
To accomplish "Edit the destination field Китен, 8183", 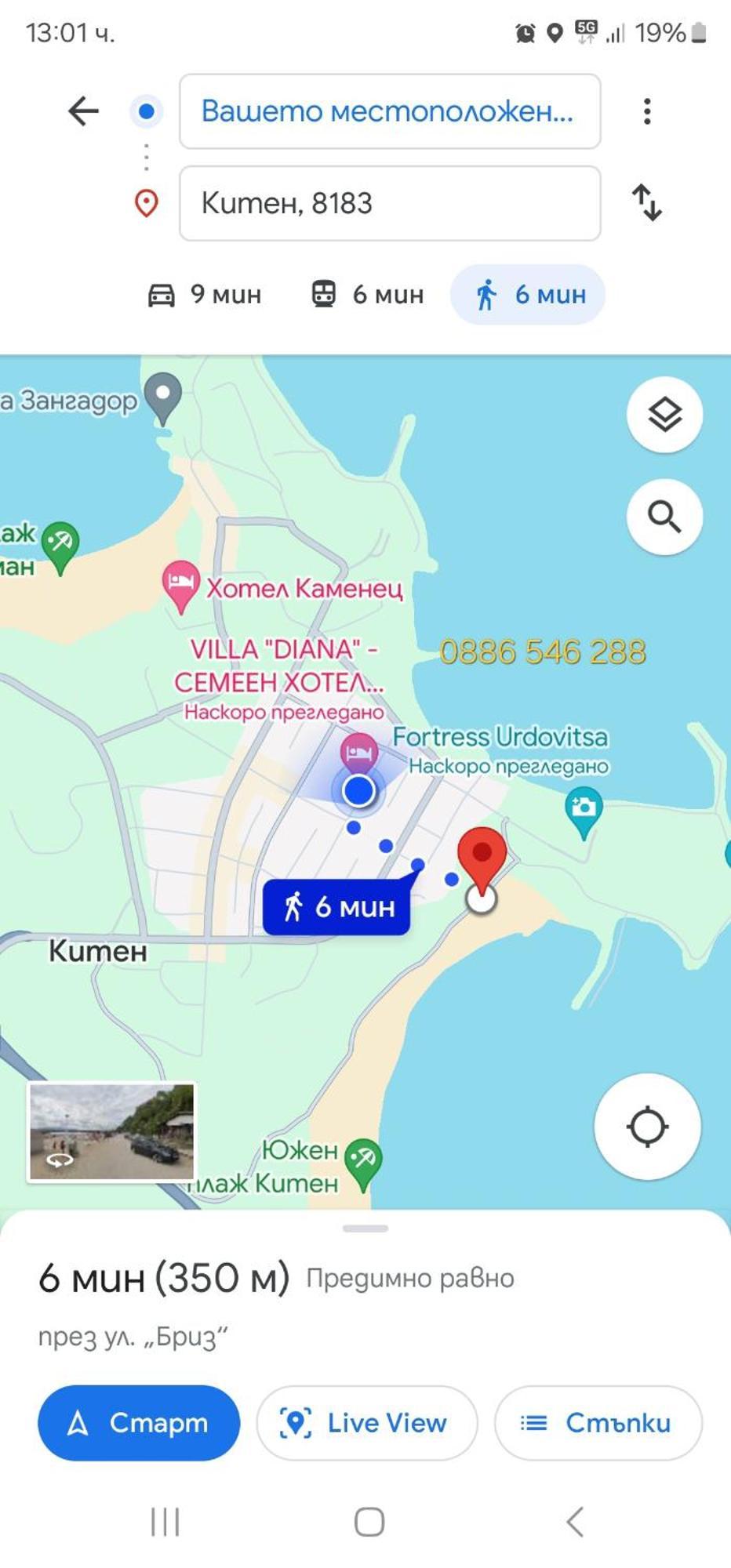I will point(390,203).
